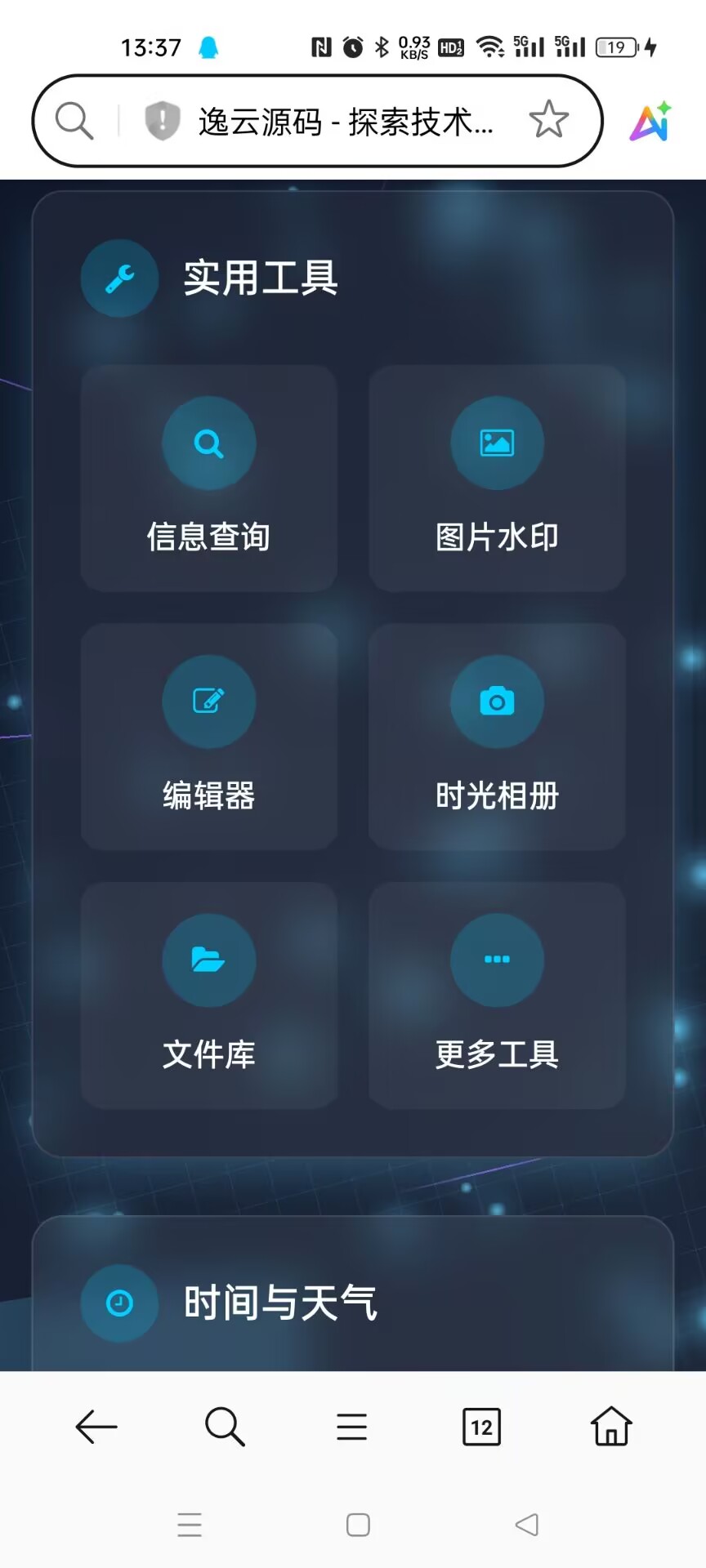Tap the magnifier icon in the address bar

74,121
